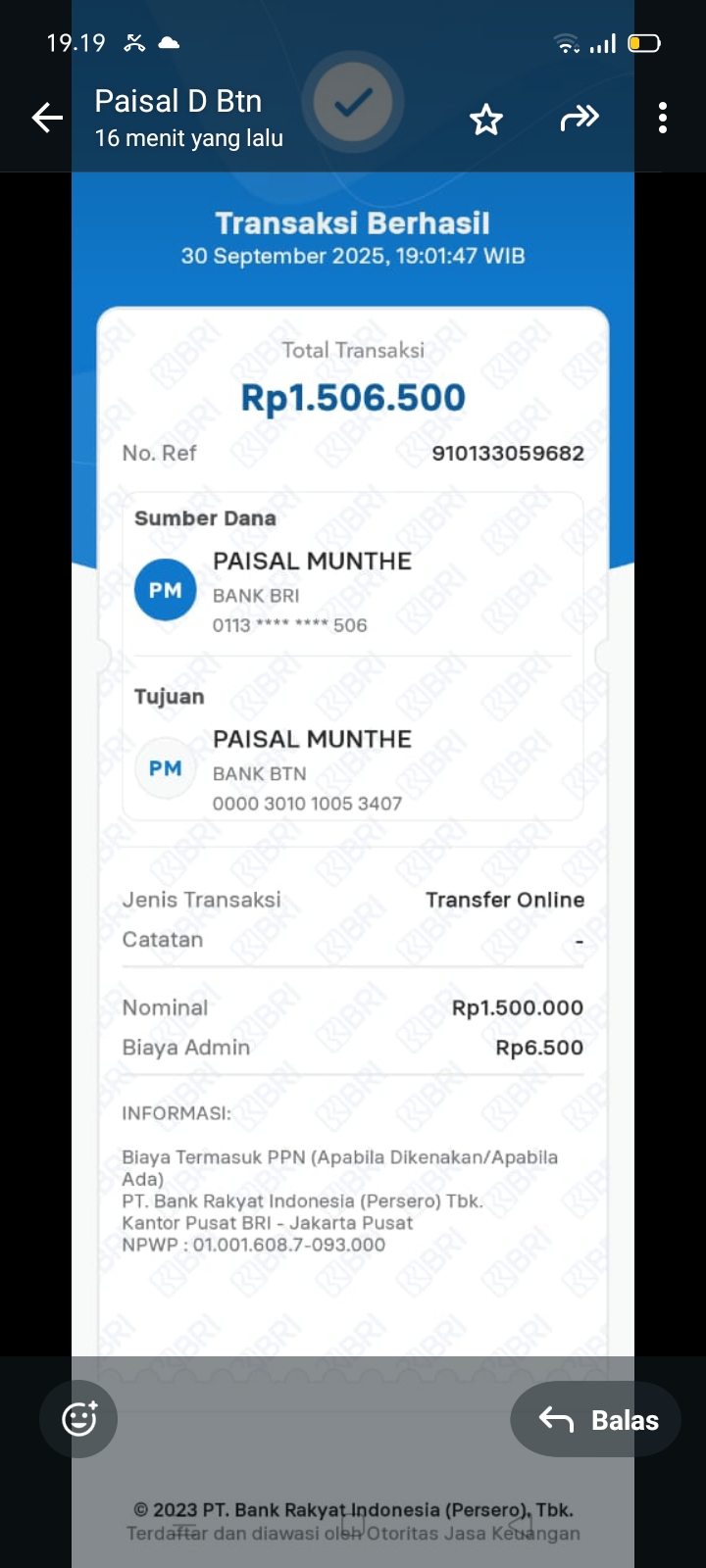This screenshot has height=1568, width=706.
Task: Expand chat options from the overflow menu
Action: tap(663, 117)
